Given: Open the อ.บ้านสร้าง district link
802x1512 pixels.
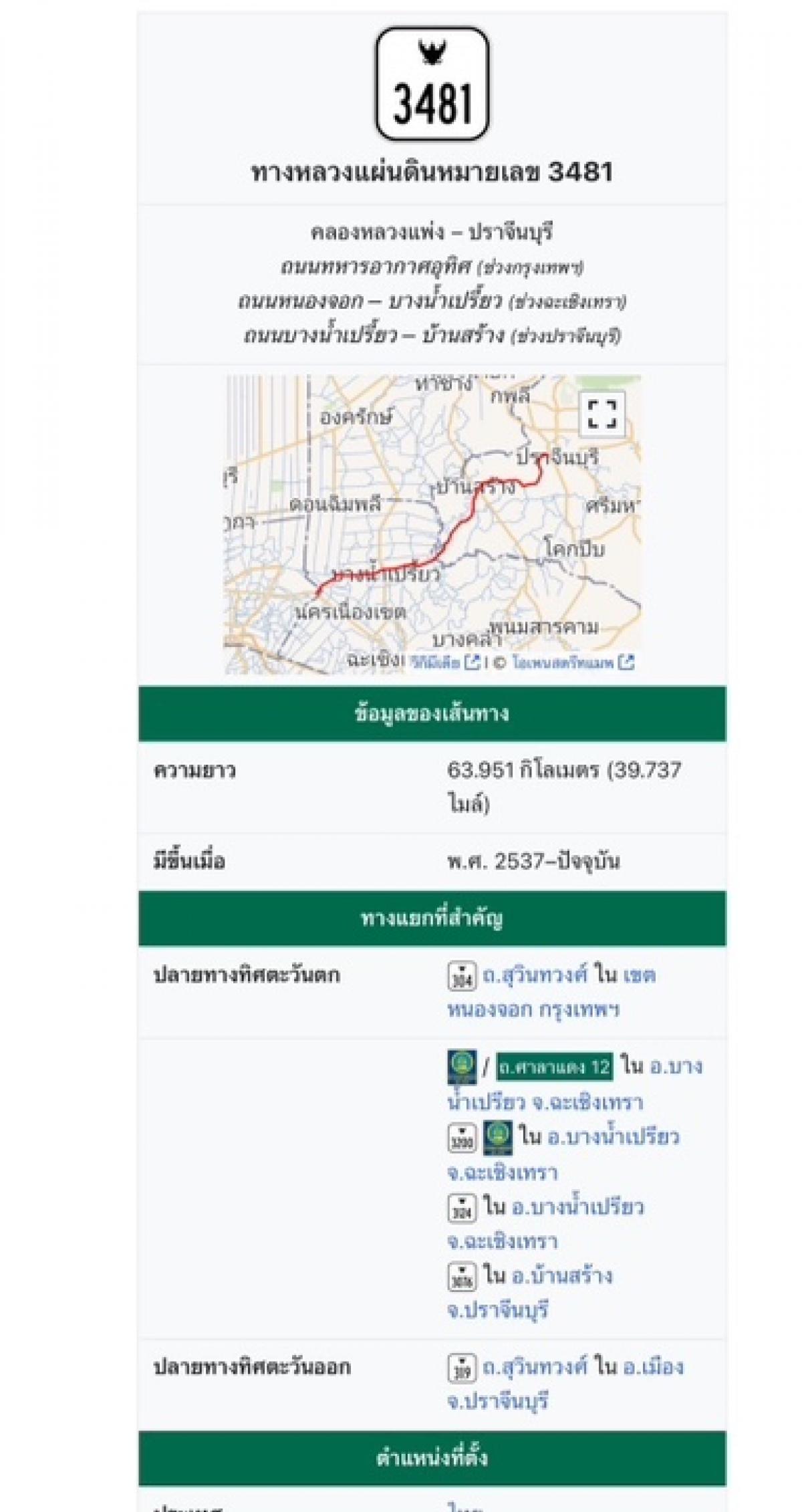Looking at the screenshot, I should point(562,1275).
